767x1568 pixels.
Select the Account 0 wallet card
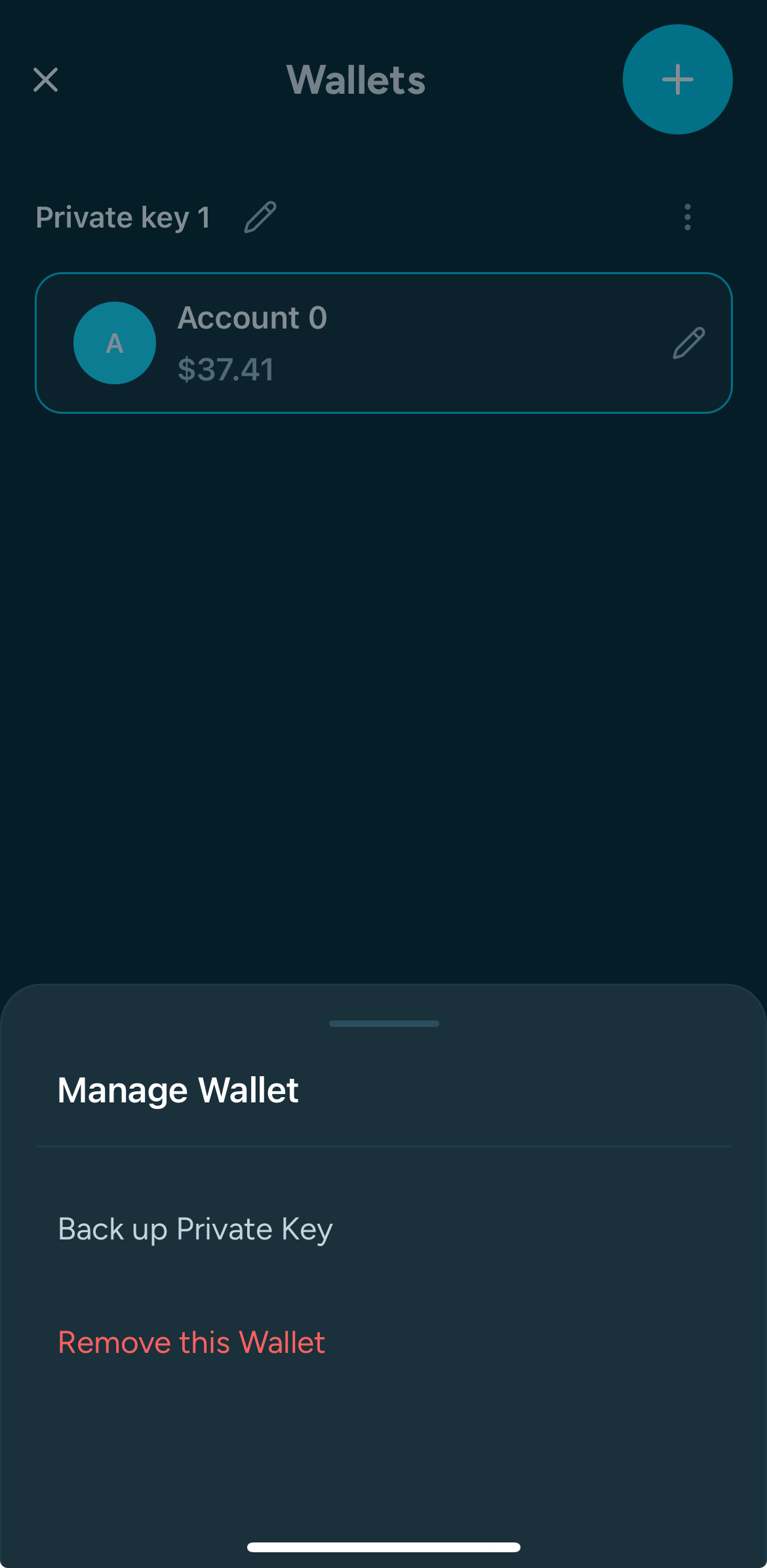click(383, 342)
